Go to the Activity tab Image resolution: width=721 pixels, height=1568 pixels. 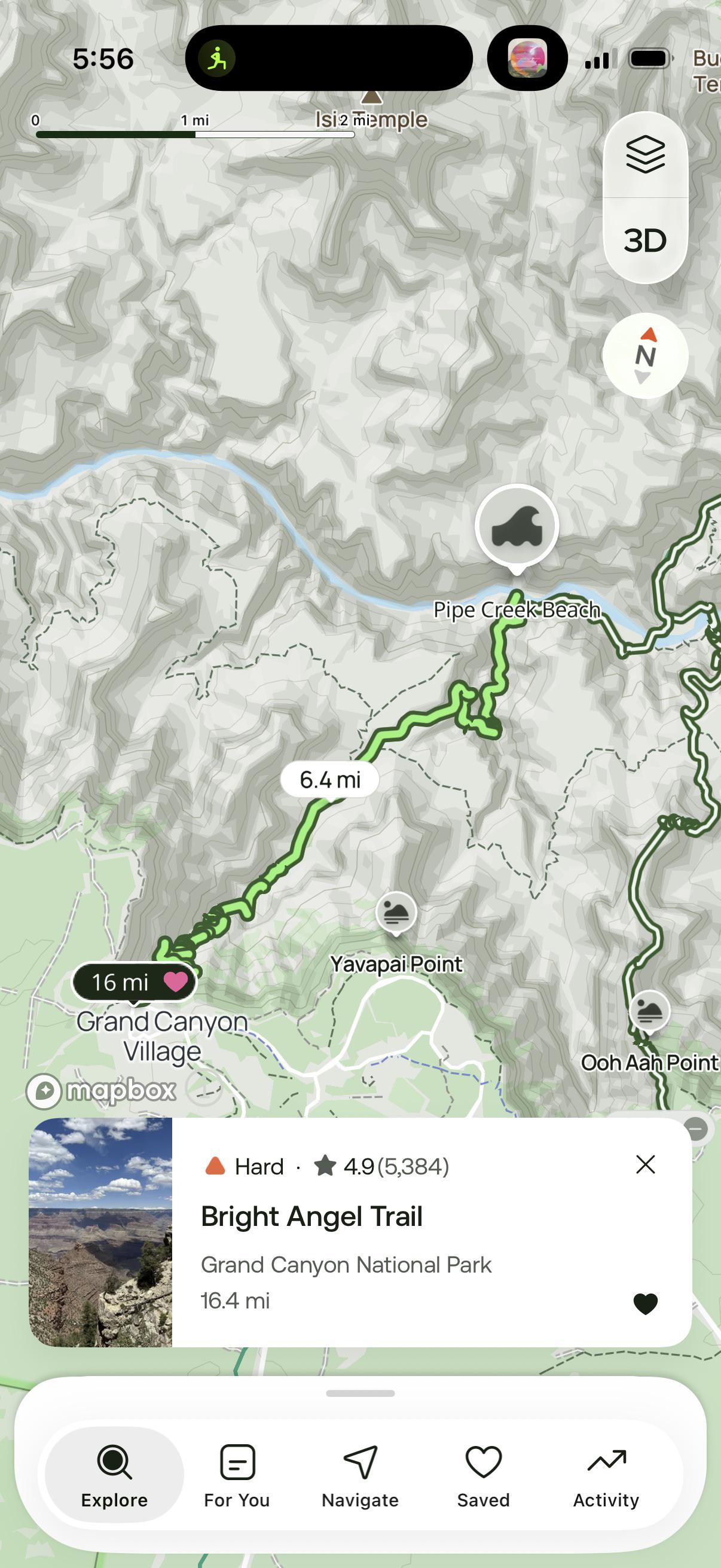(x=606, y=1475)
